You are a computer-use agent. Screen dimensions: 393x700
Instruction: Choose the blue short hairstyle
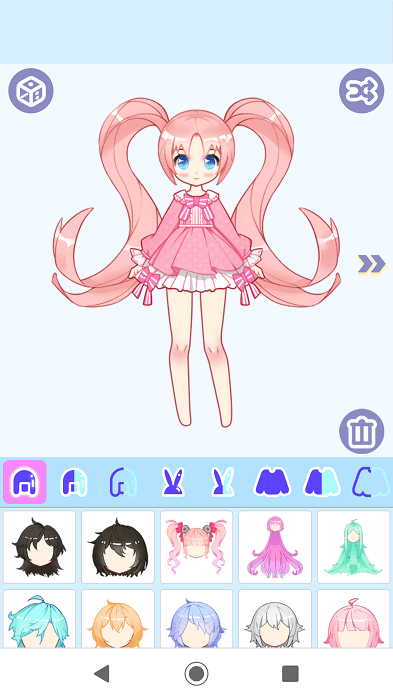pos(196,619)
